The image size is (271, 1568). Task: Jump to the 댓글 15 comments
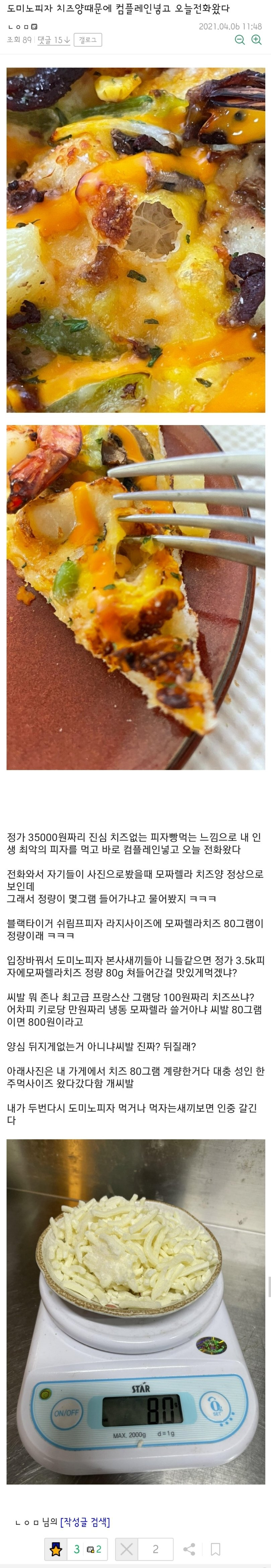[x=54, y=40]
